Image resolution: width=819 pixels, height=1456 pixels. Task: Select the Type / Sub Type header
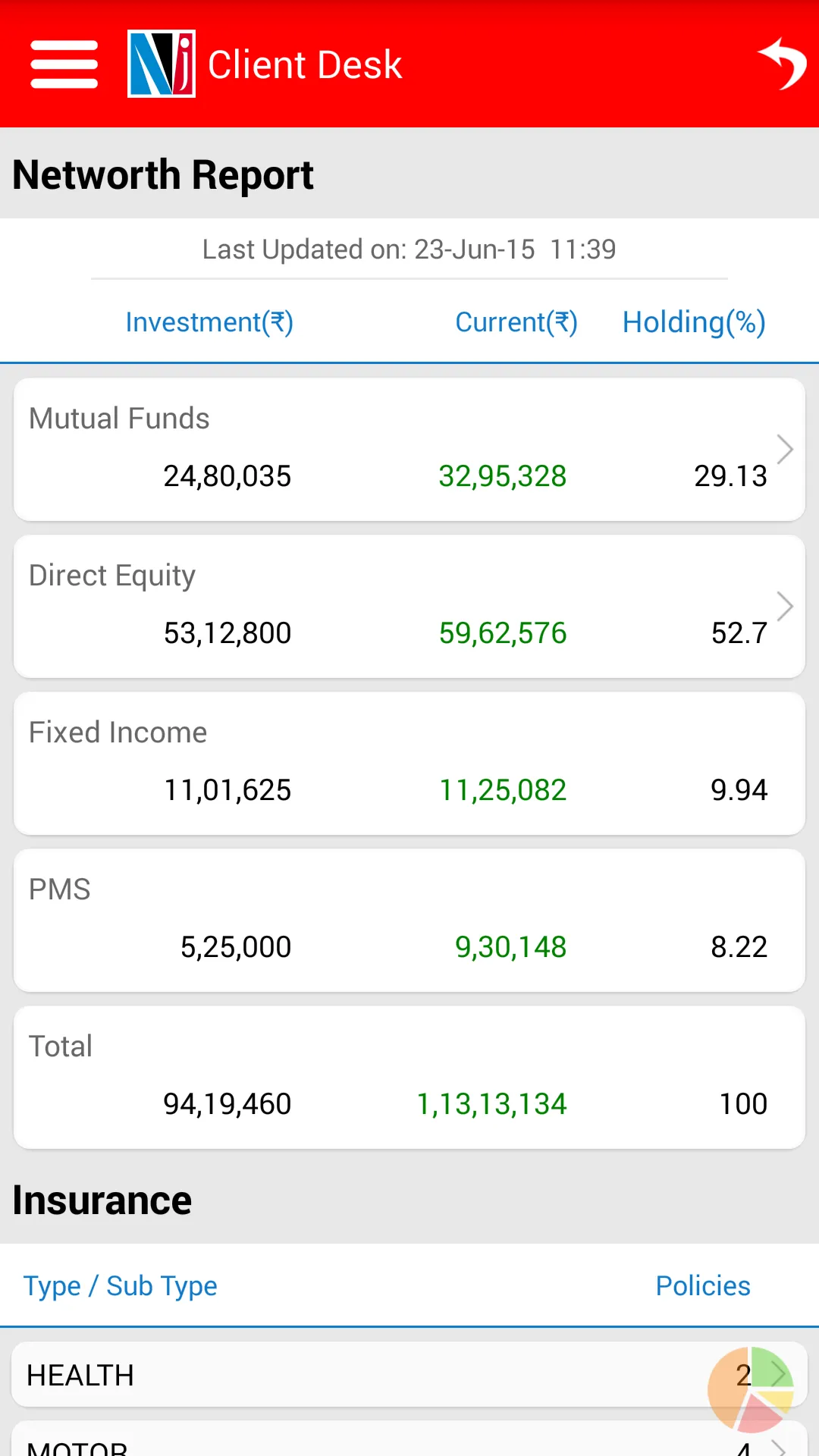119,1285
